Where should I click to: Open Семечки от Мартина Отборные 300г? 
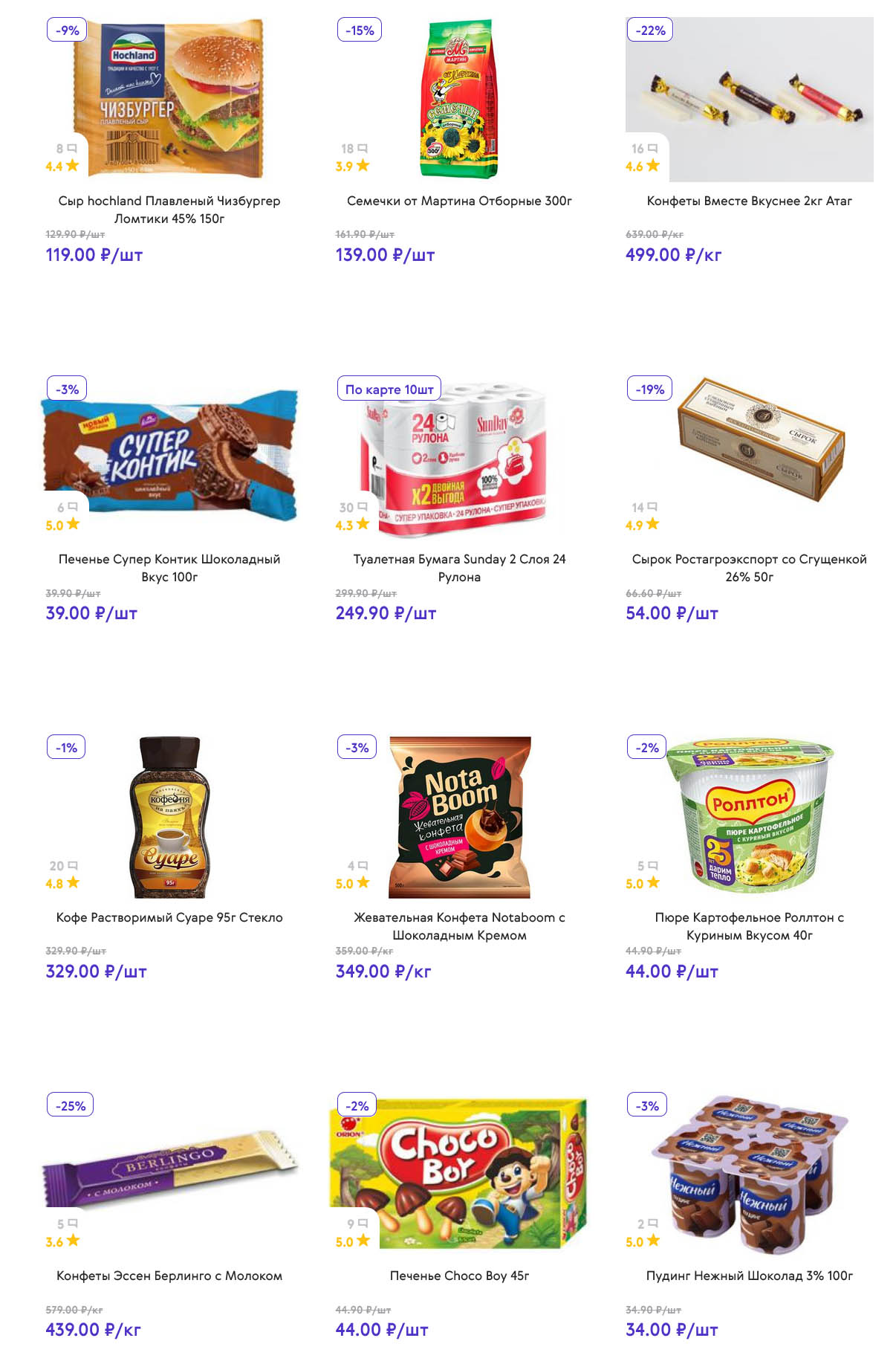[459, 201]
